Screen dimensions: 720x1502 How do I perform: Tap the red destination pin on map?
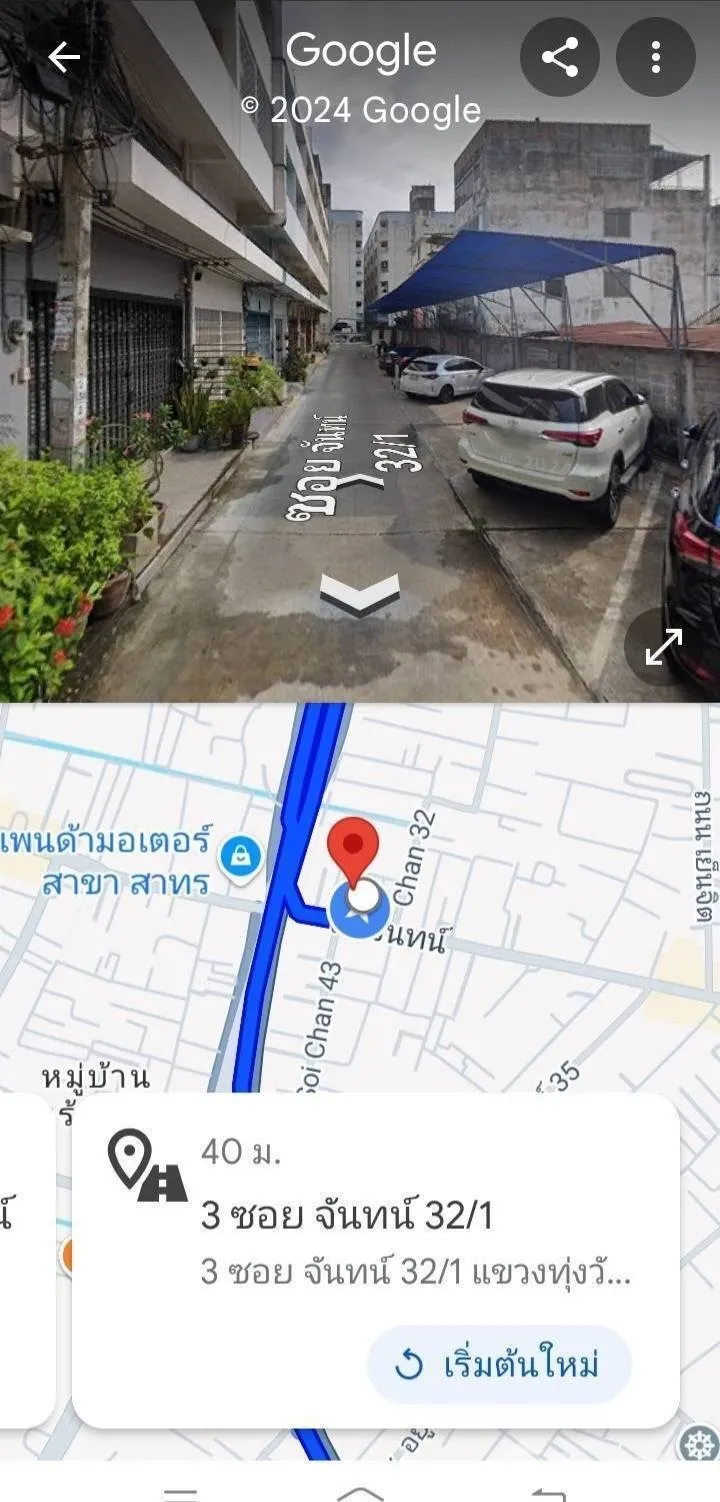(x=353, y=848)
